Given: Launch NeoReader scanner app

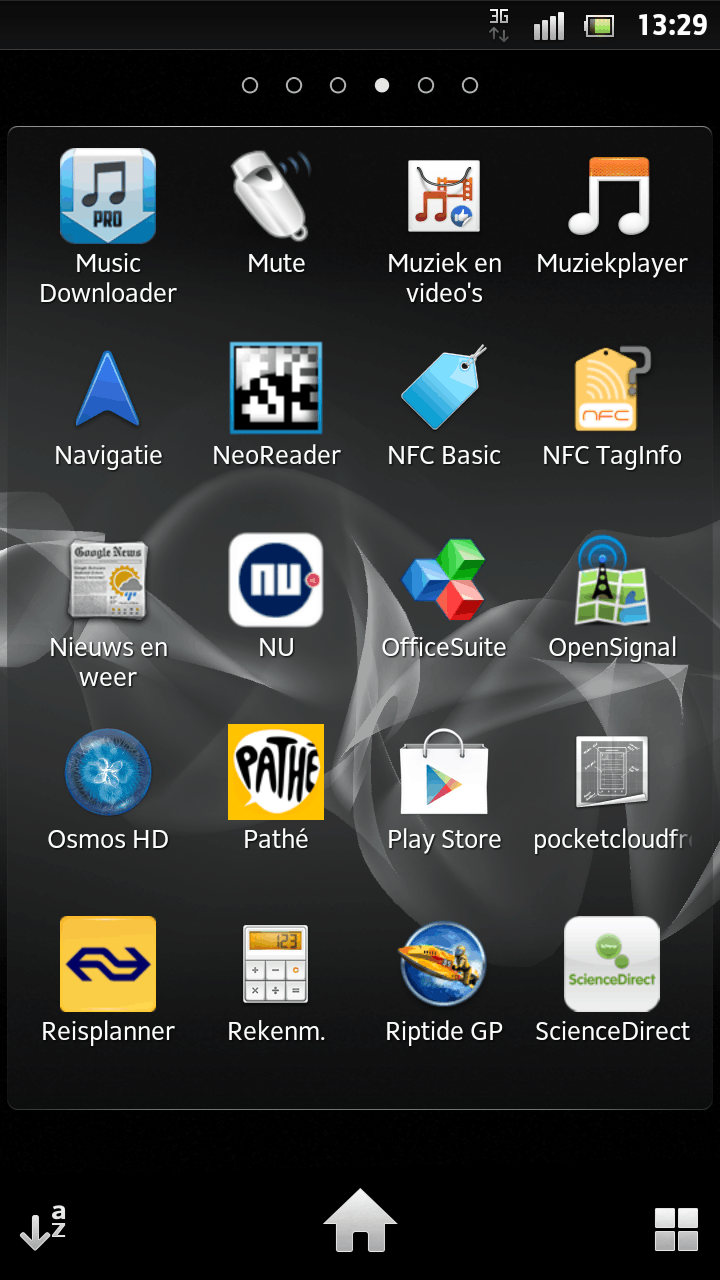Looking at the screenshot, I should click(x=276, y=390).
